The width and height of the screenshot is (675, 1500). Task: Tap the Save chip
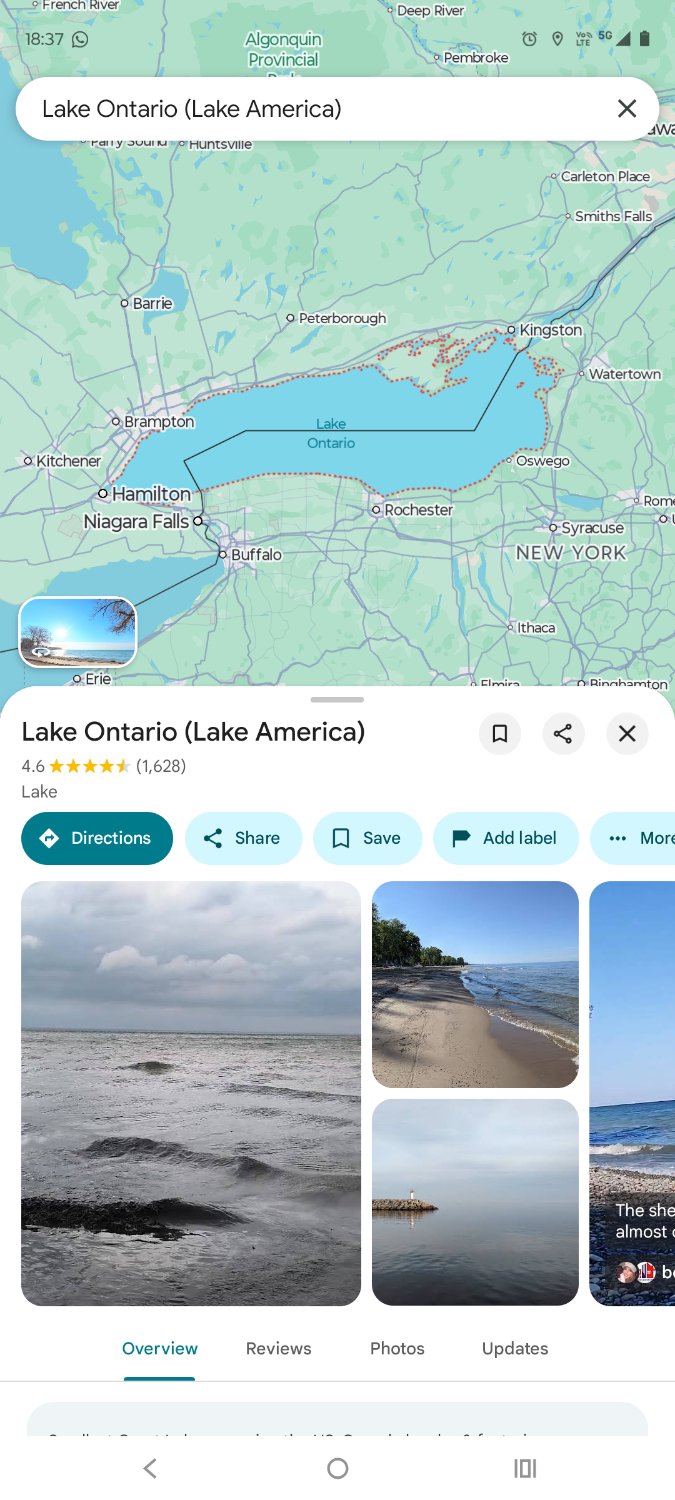[x=367, y=838]
